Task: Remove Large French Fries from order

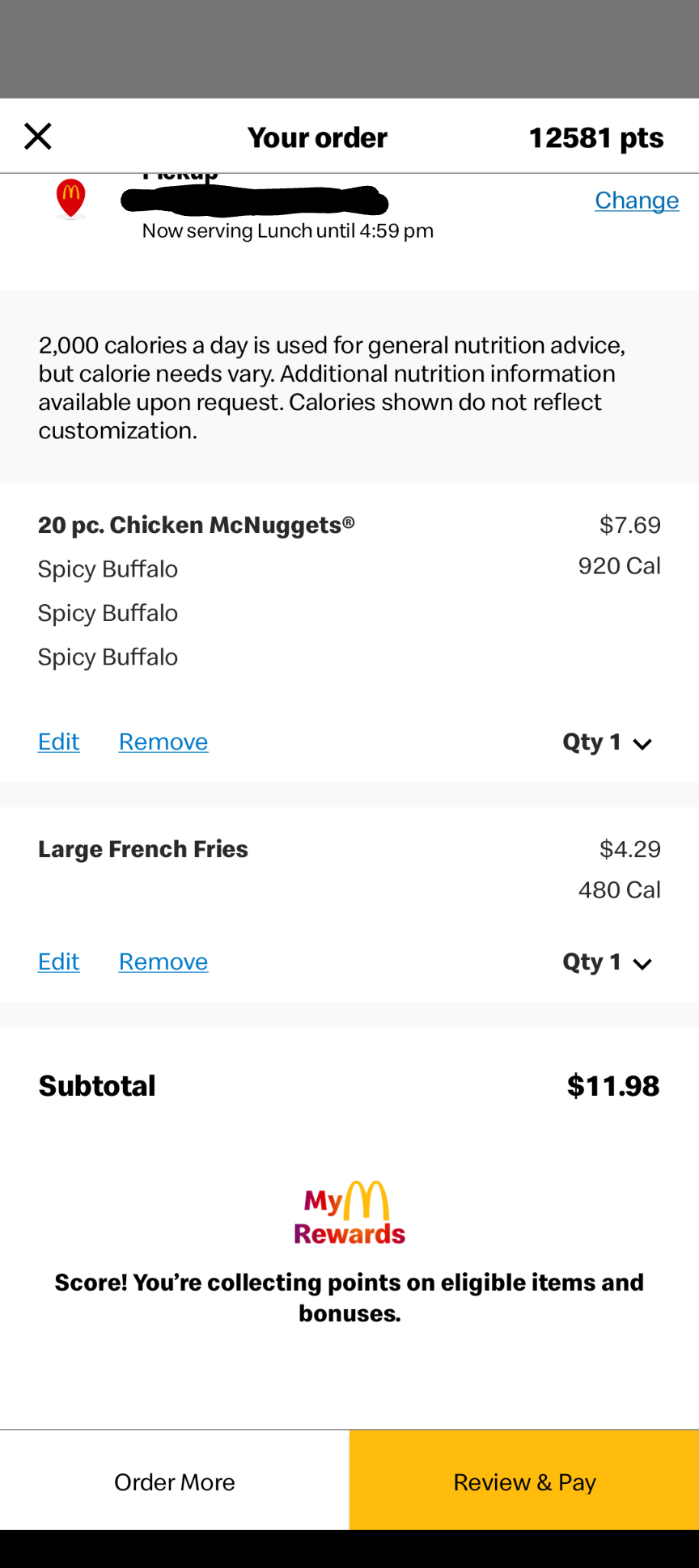Action: [163, 962]
